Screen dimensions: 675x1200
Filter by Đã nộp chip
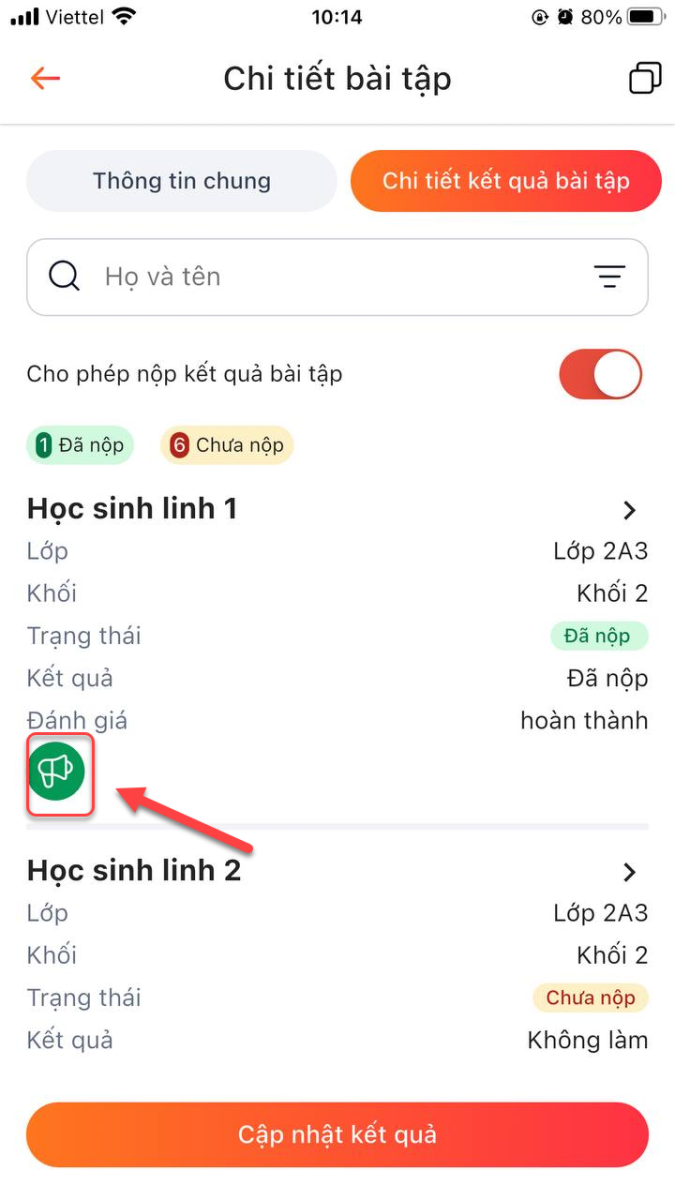[80, 445]
